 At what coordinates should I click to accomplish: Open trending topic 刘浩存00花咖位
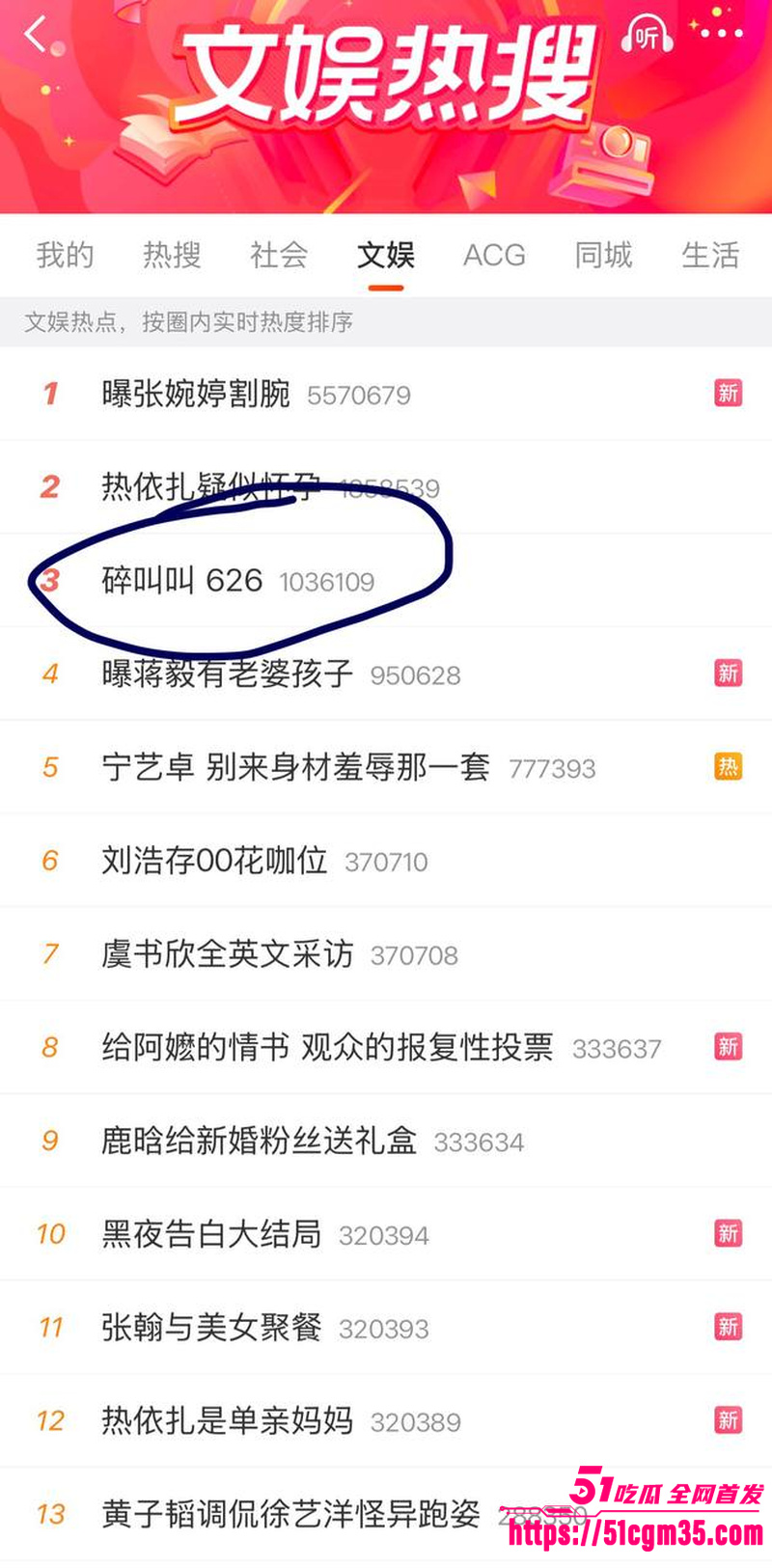pyautogui.click(x=386, y=860)
